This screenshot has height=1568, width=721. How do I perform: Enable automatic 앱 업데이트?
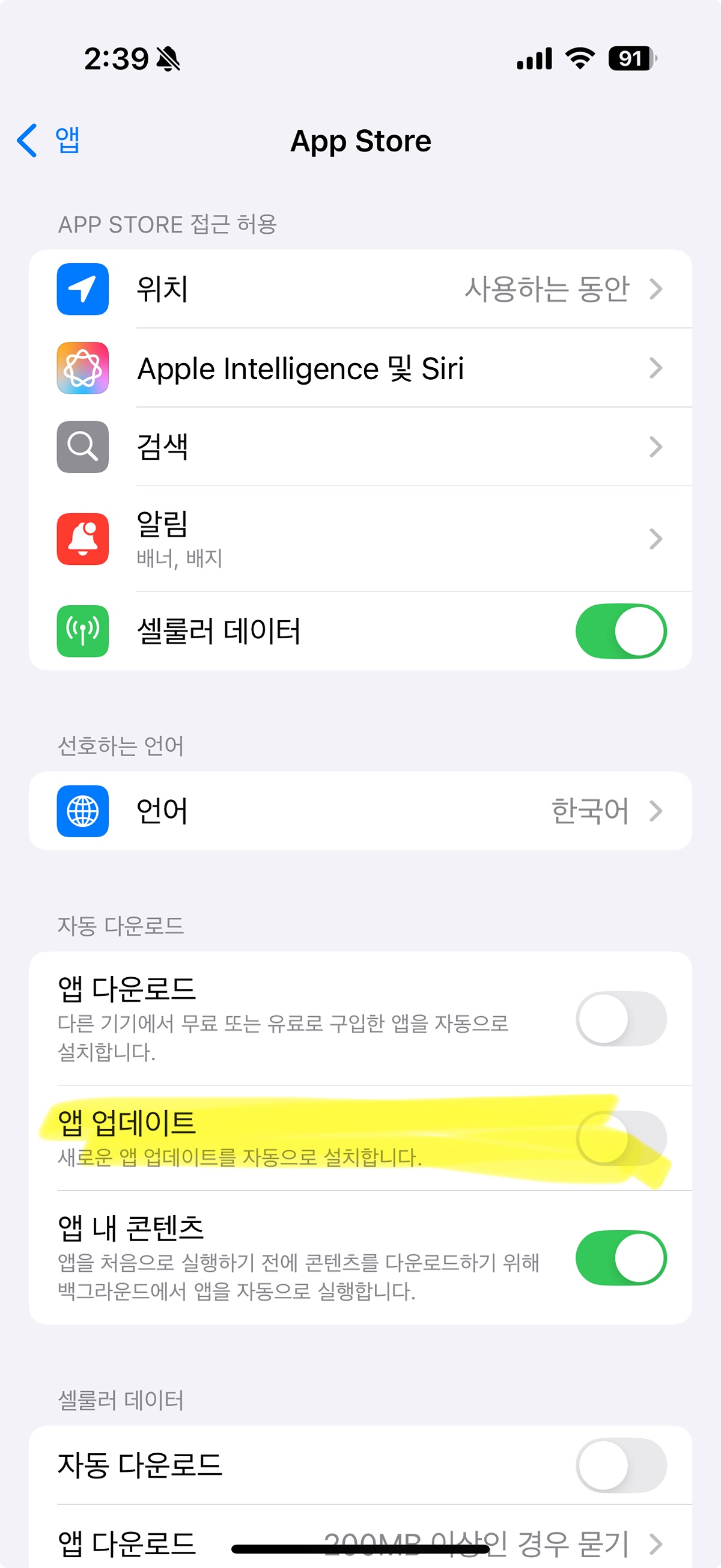point(621,1138)
